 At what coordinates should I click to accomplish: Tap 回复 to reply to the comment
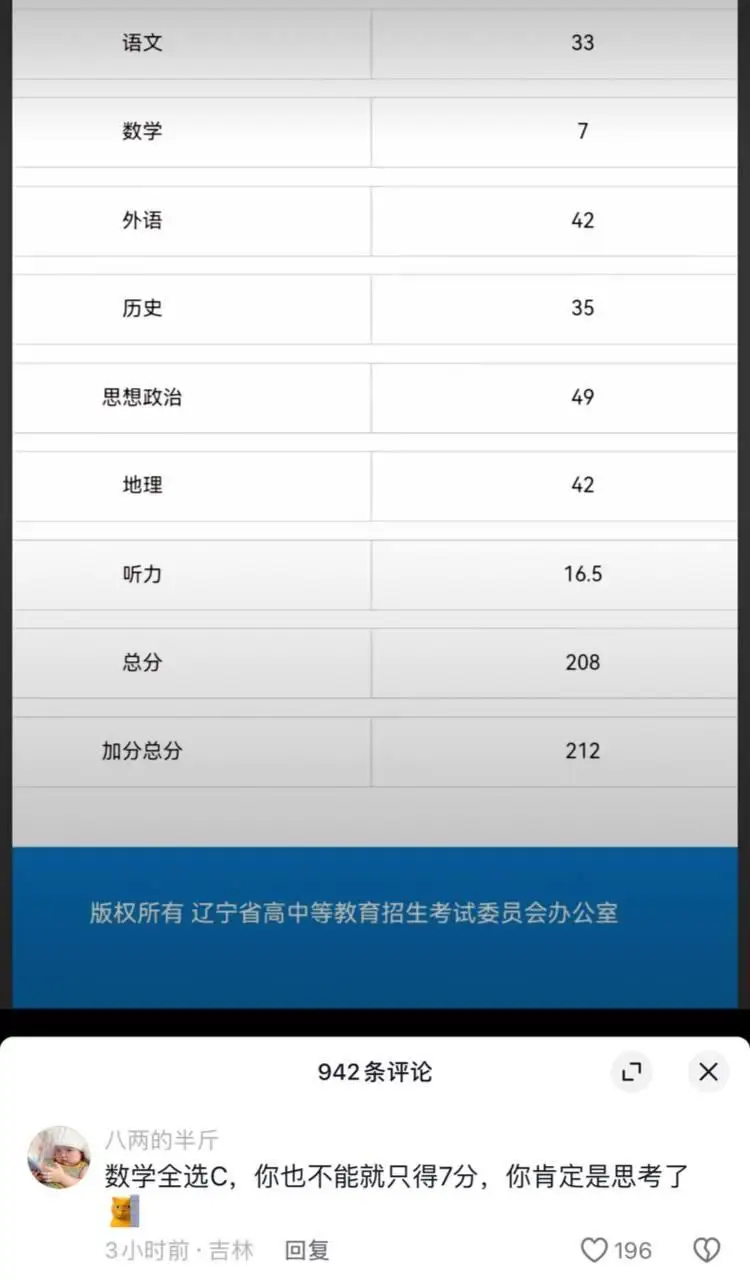tap(307, 1250)
